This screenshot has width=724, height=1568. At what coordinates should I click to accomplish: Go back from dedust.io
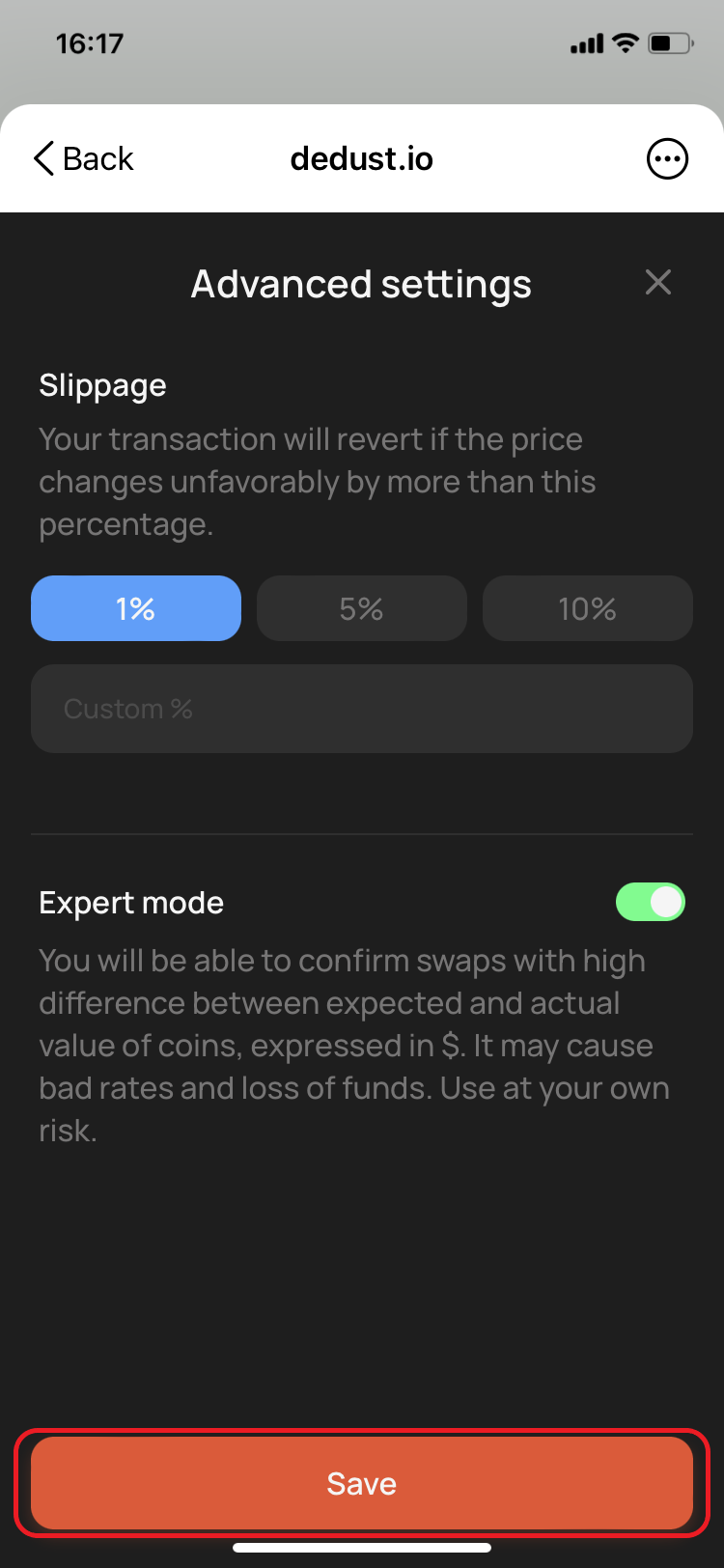point(83,158)
